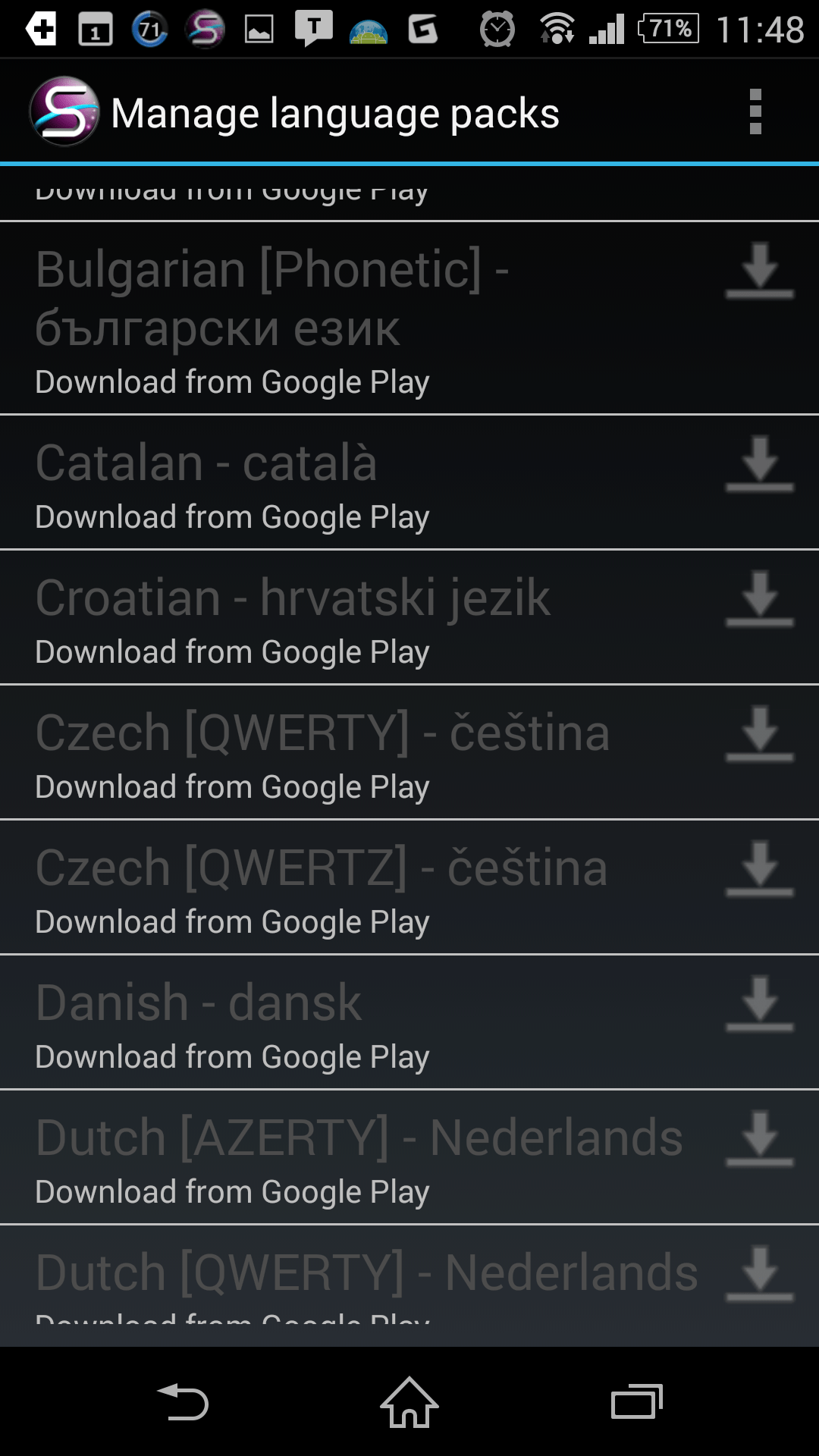Go back using the system back button
The width and height of the screenshot is (819, 1456).
click(x=183, y=1401)
